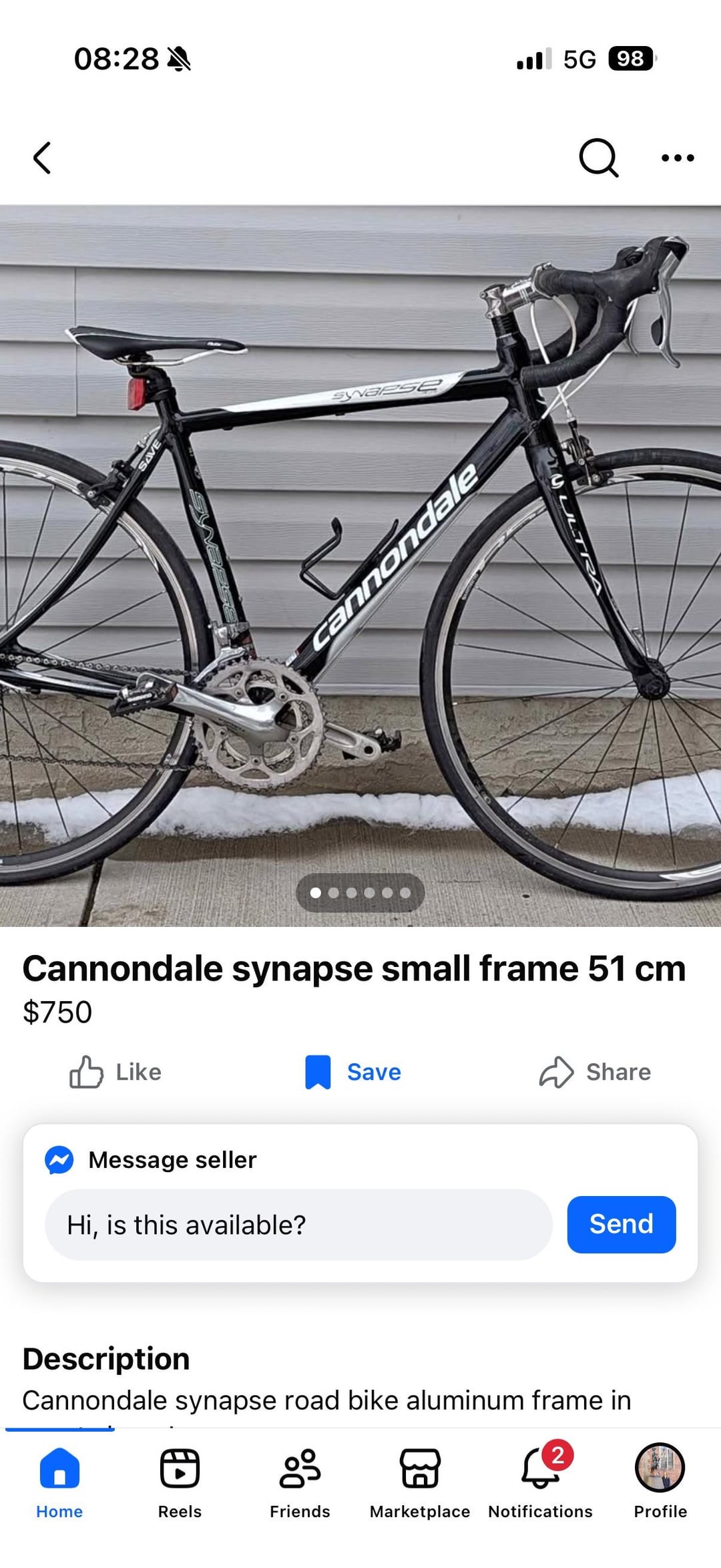Image resolution: width=721 pixels, height=1568 pixels.
Task: Share this bike listing
Action: [595, 1072]
